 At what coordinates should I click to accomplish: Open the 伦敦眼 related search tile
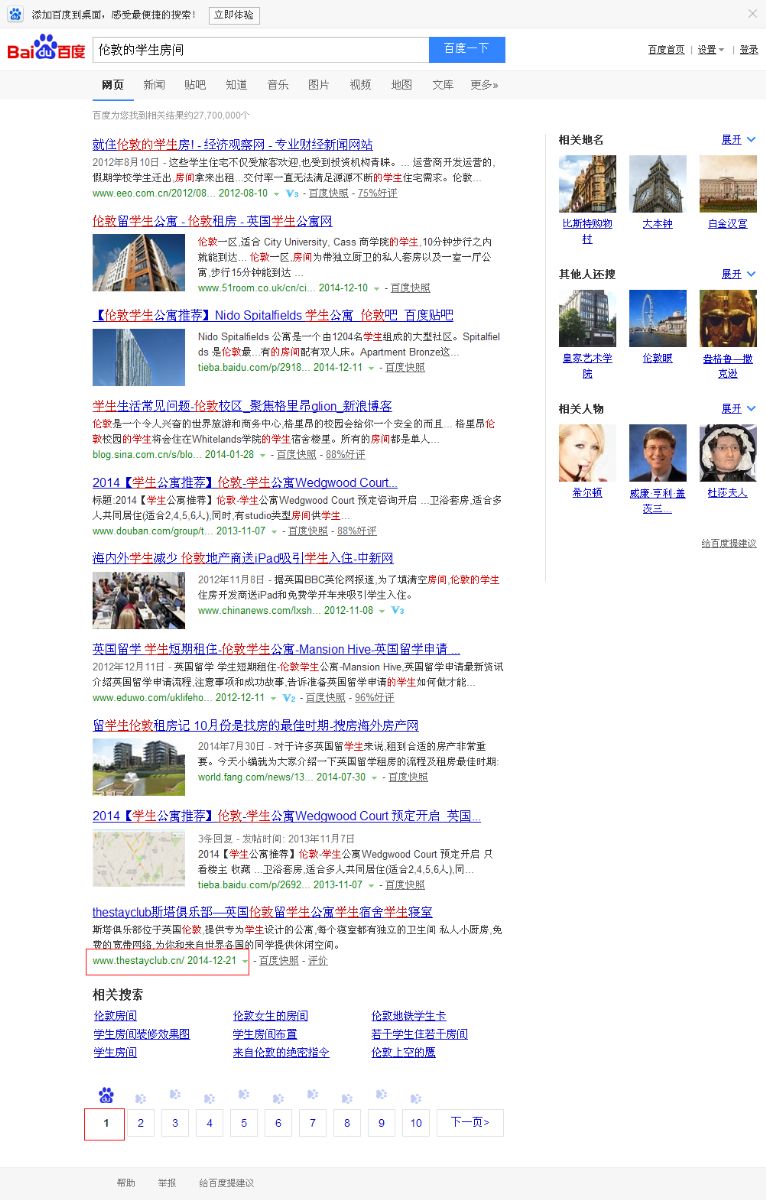pyautogui.click(x=657, y=326)
